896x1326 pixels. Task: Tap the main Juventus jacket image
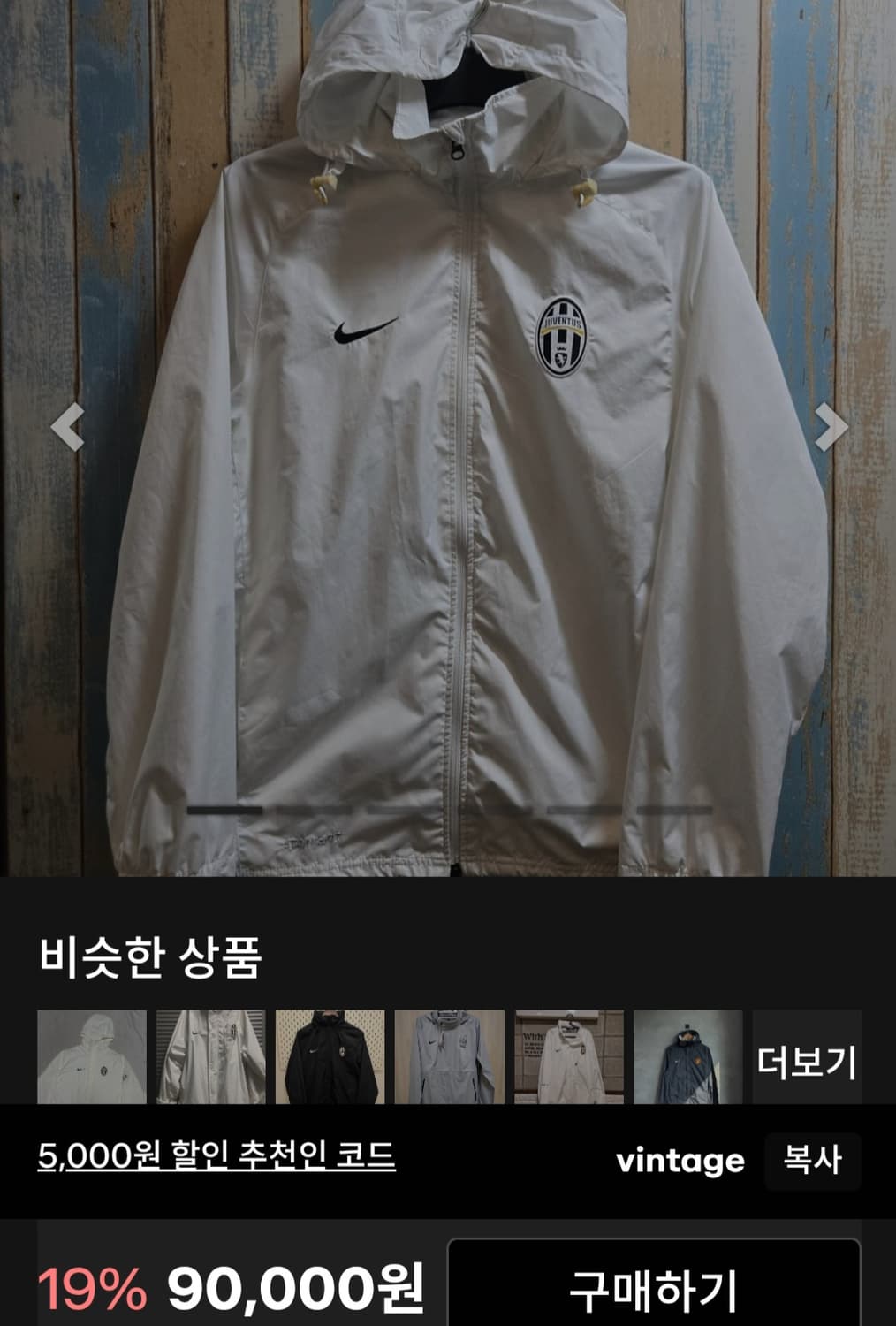(448, 442)
